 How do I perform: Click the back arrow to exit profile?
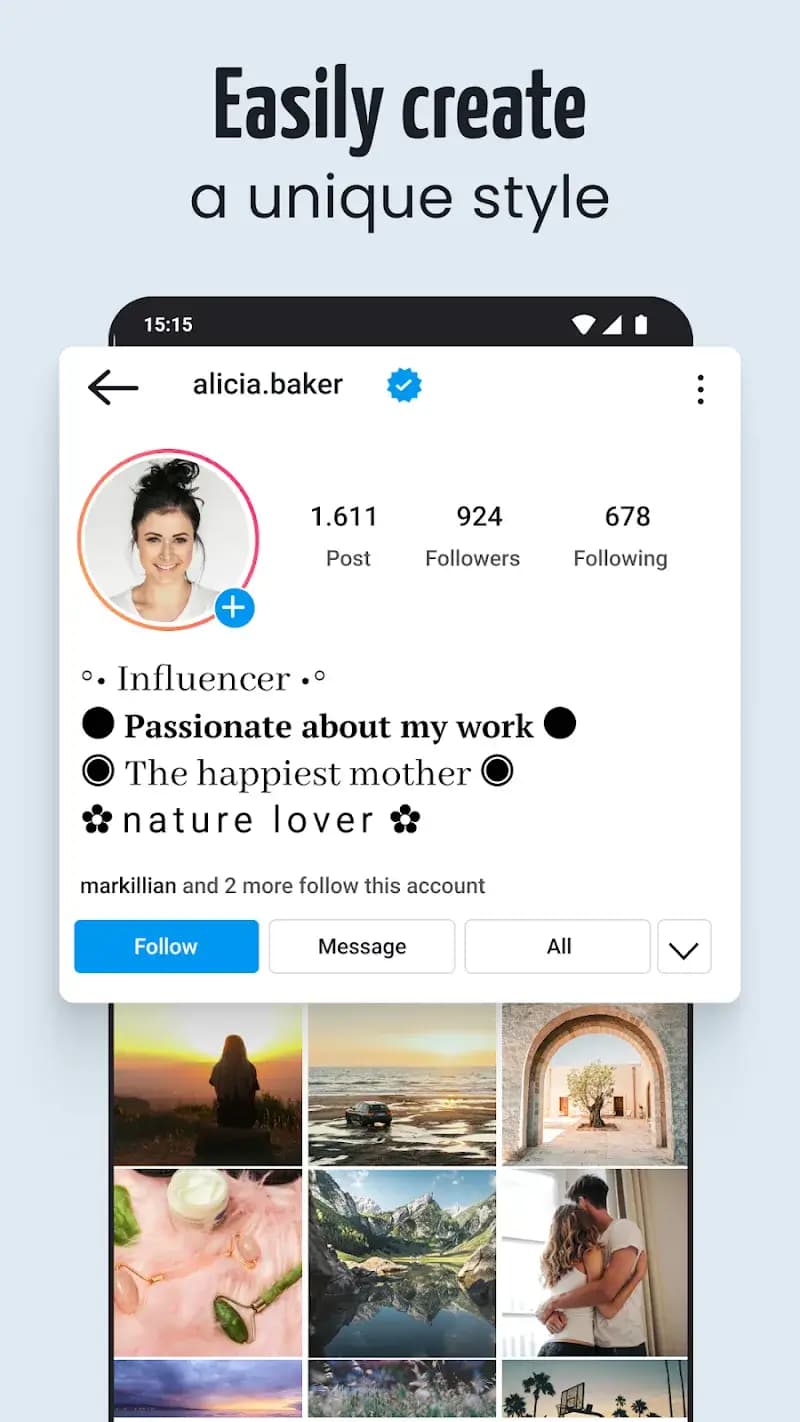(112, 388)
